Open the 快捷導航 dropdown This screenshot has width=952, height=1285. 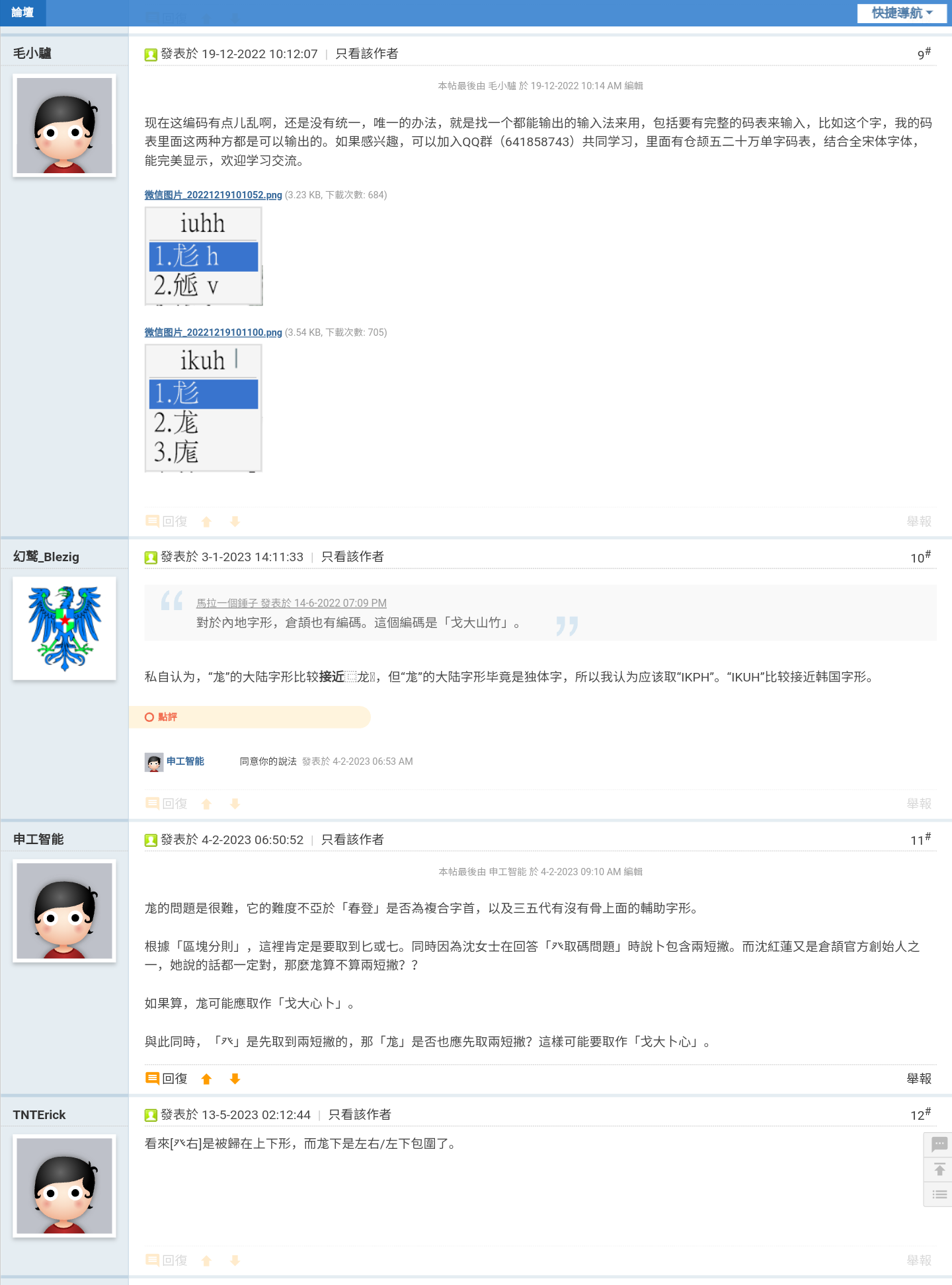coord(902,13)
